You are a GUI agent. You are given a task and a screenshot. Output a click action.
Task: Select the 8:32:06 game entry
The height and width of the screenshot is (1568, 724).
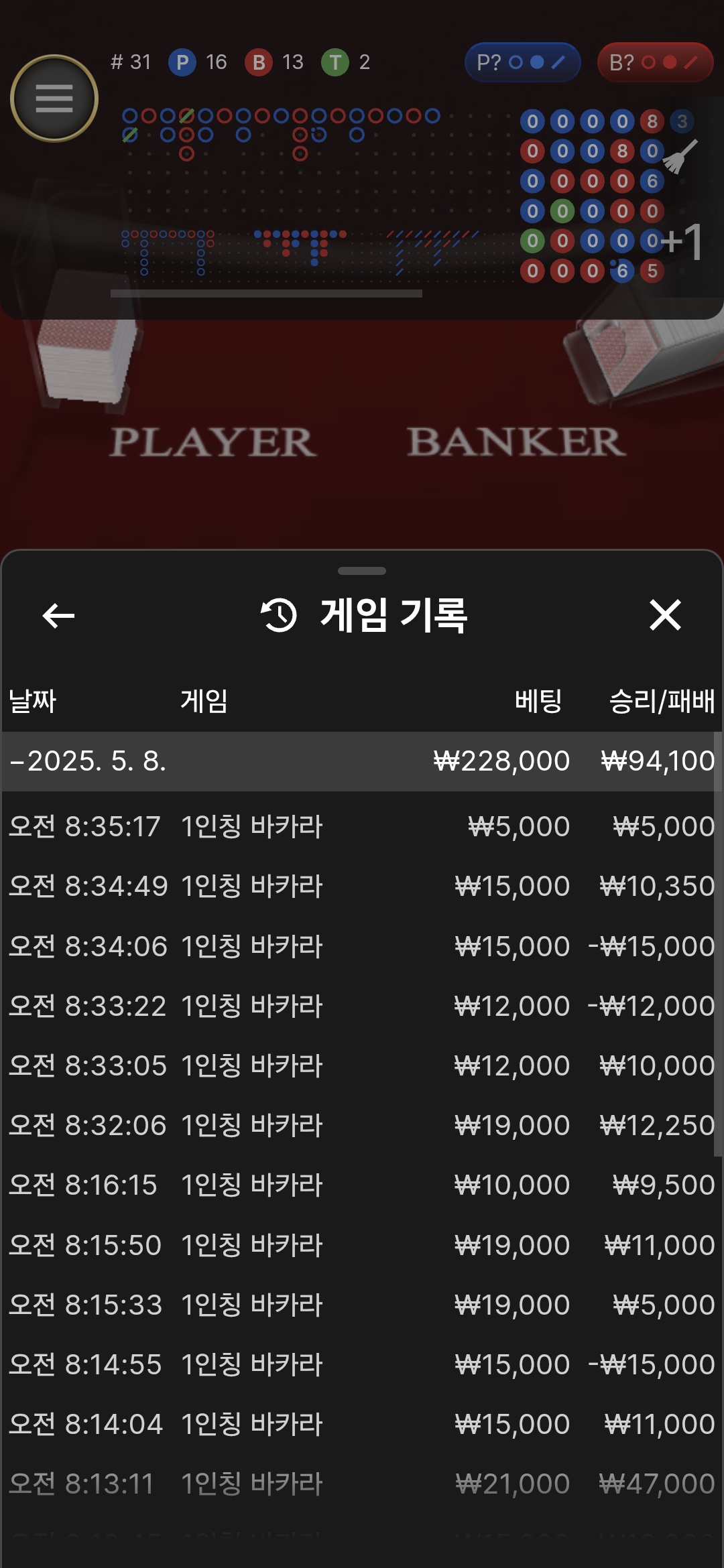[x=362, y=1125]
